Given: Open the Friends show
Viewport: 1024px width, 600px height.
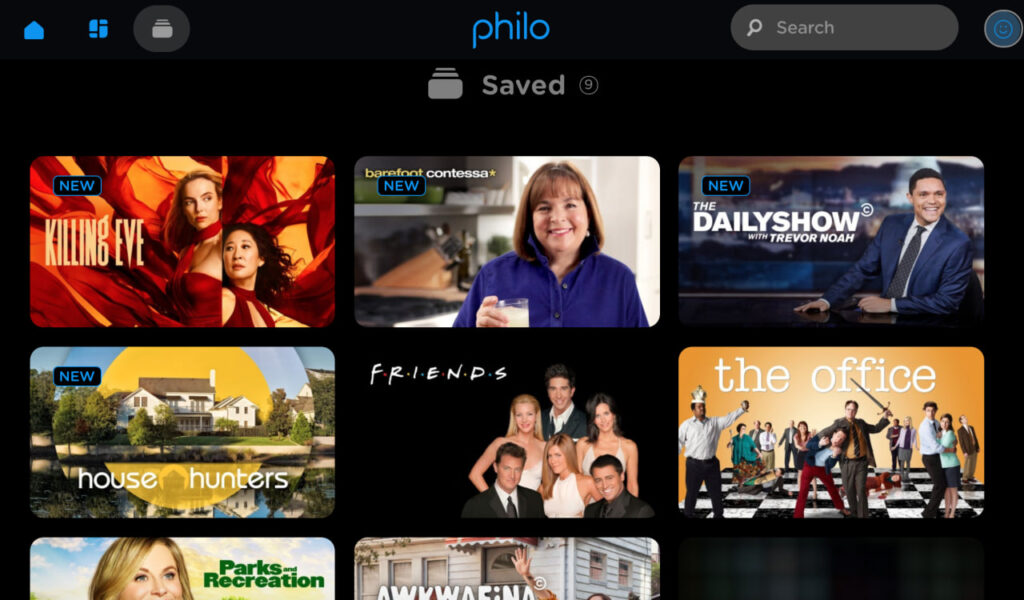Looking at the screenshot, I should click(x=507, y=432).
